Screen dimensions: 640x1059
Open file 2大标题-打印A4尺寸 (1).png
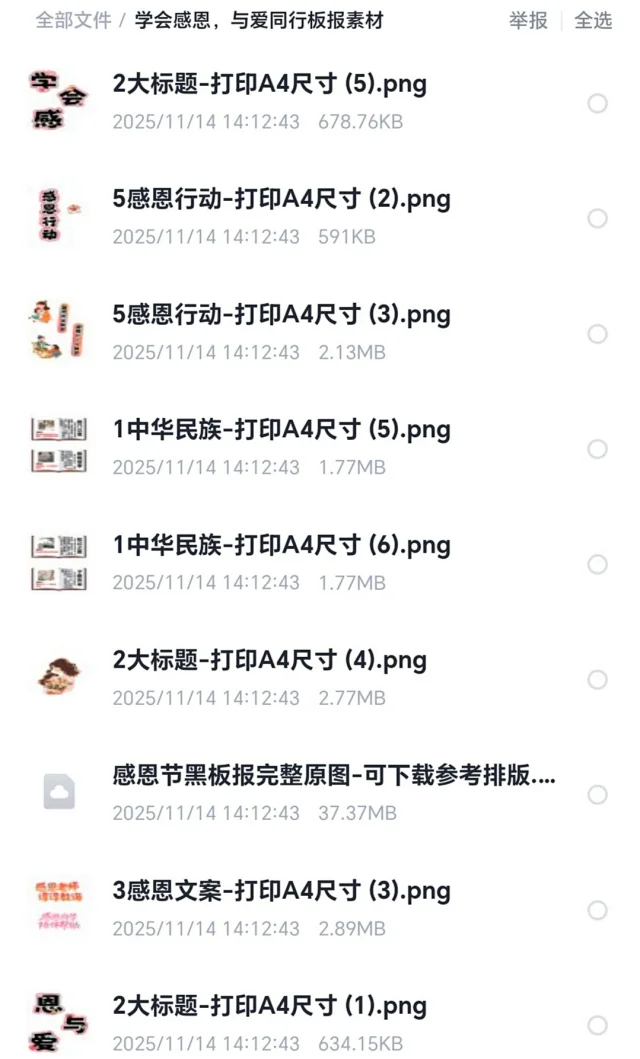270,1006
